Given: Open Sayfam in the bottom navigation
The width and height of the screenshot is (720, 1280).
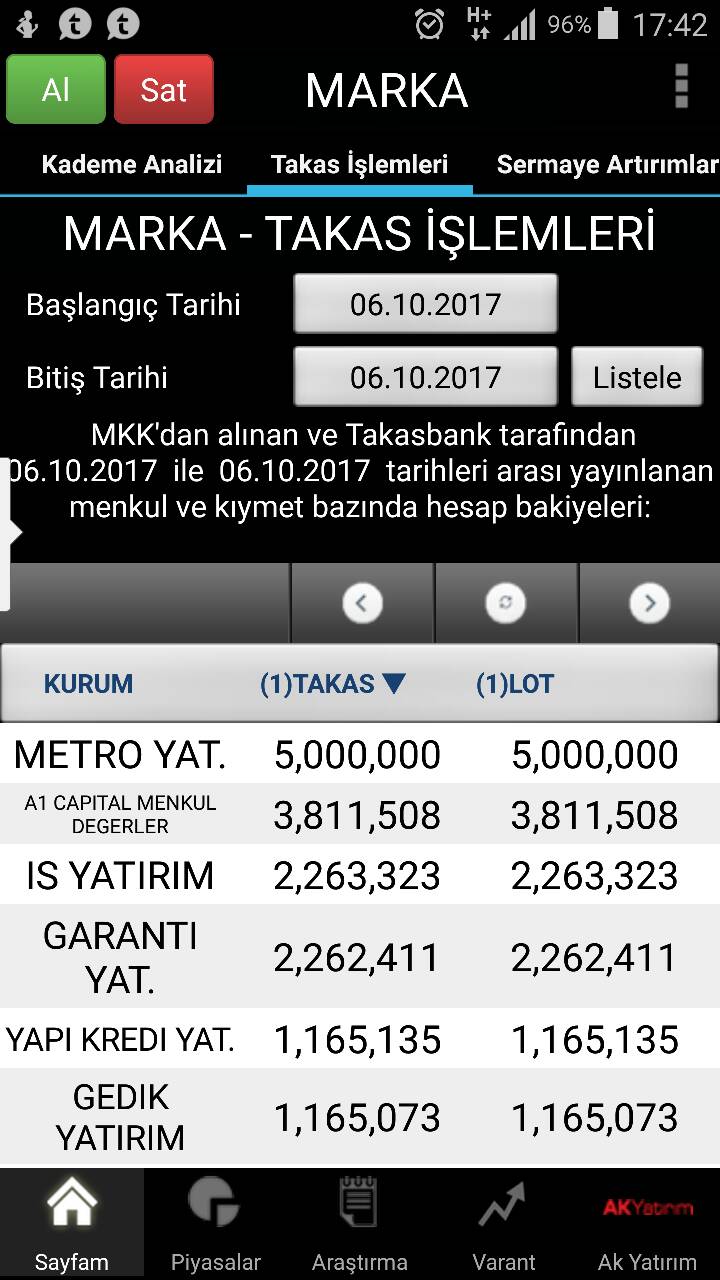Looking at the screenshot, I should tap(72, 1224).
